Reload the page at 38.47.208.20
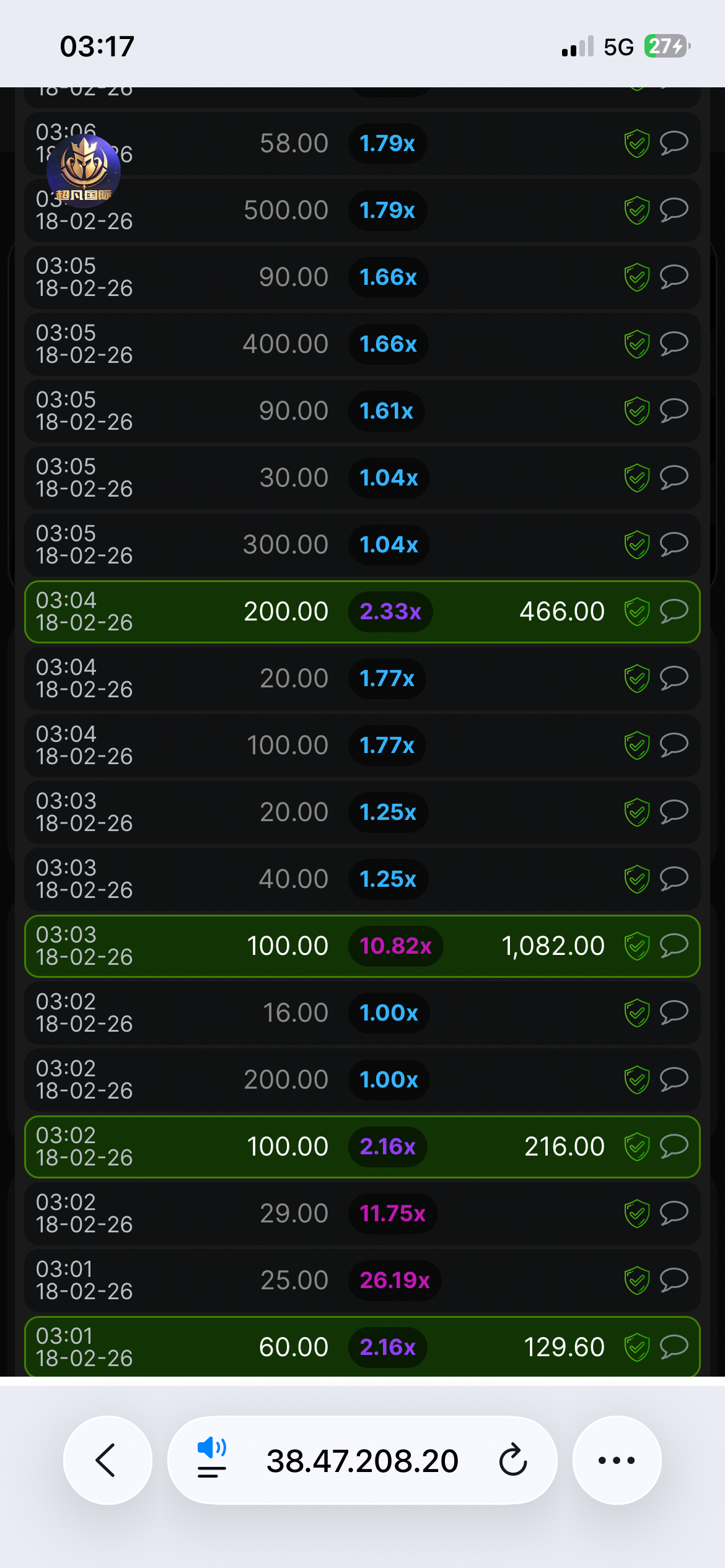This screenshot has height=1568, width=725. 513,1460
